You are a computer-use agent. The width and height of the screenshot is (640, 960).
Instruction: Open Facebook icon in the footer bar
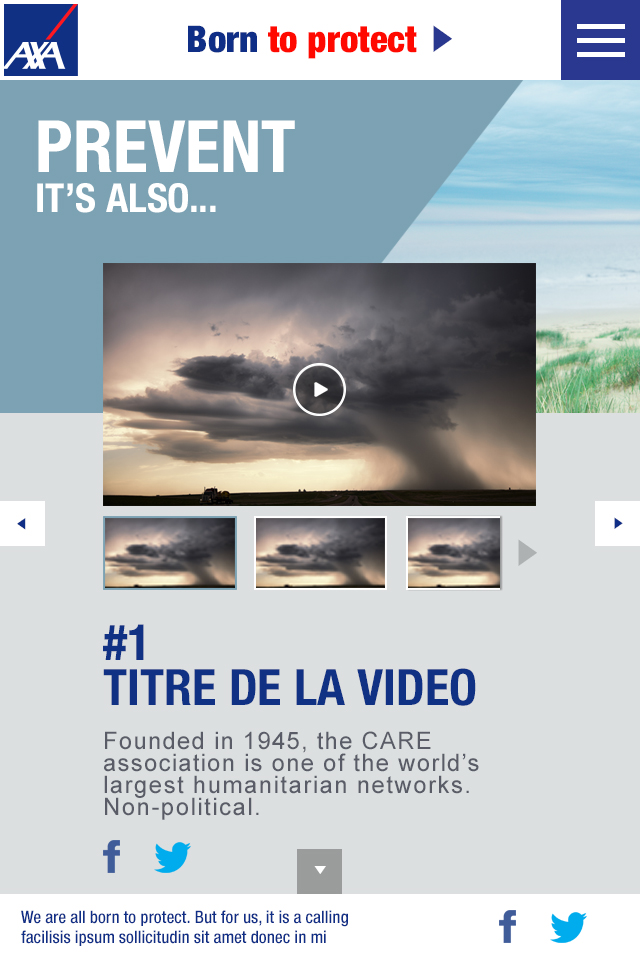coord(508,927)
